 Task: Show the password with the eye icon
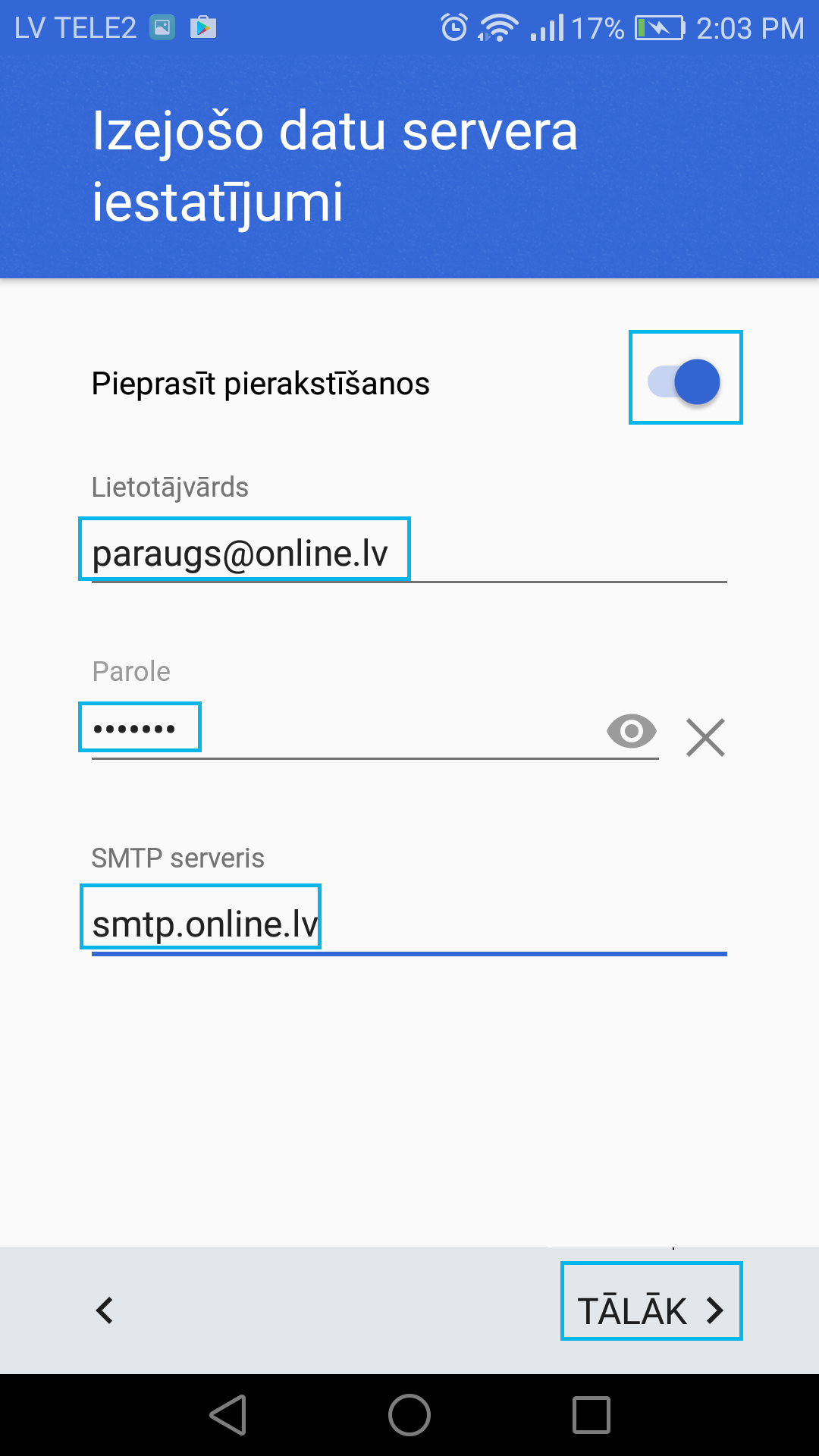point(632,732)
